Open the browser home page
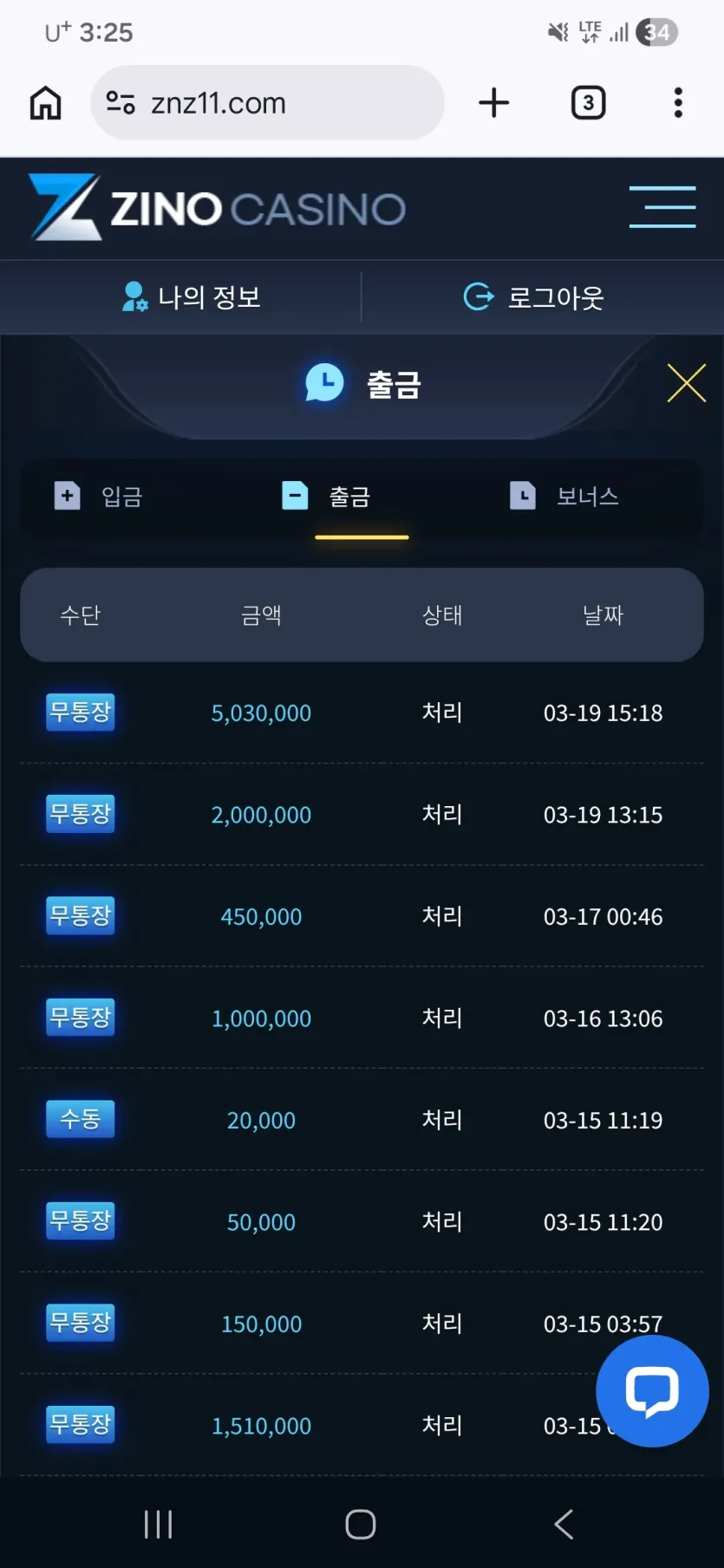Screen dimensions: 724x1568 tap(45, 103)
